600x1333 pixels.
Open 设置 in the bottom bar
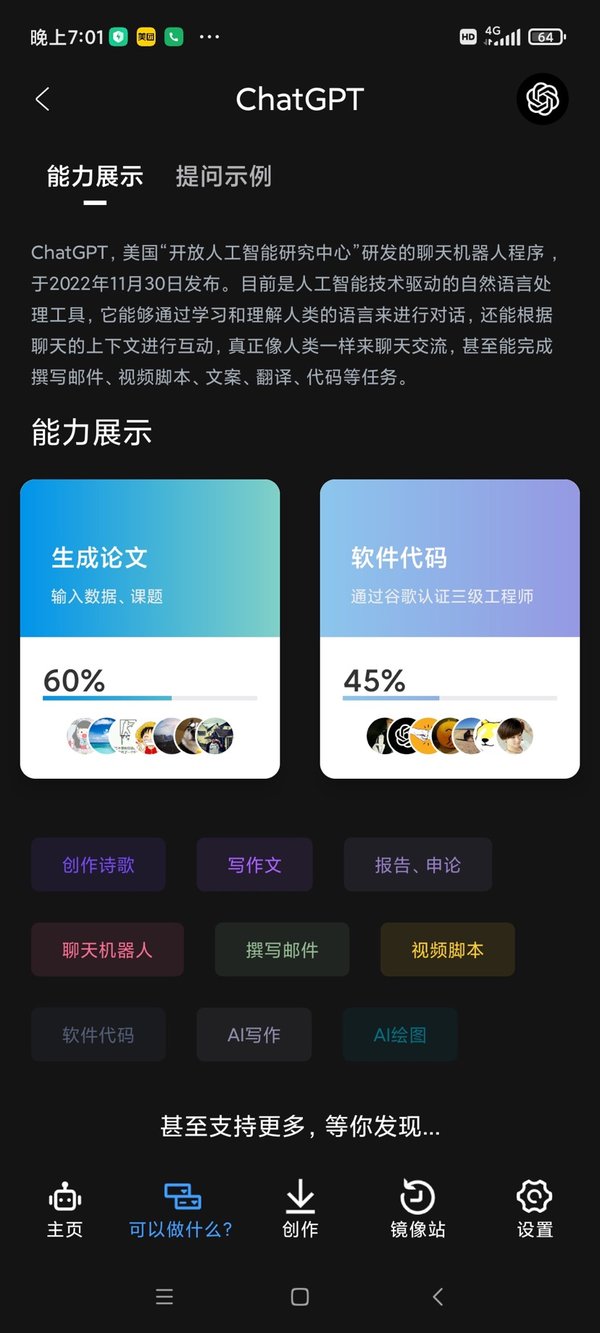tap(535, 1210)
